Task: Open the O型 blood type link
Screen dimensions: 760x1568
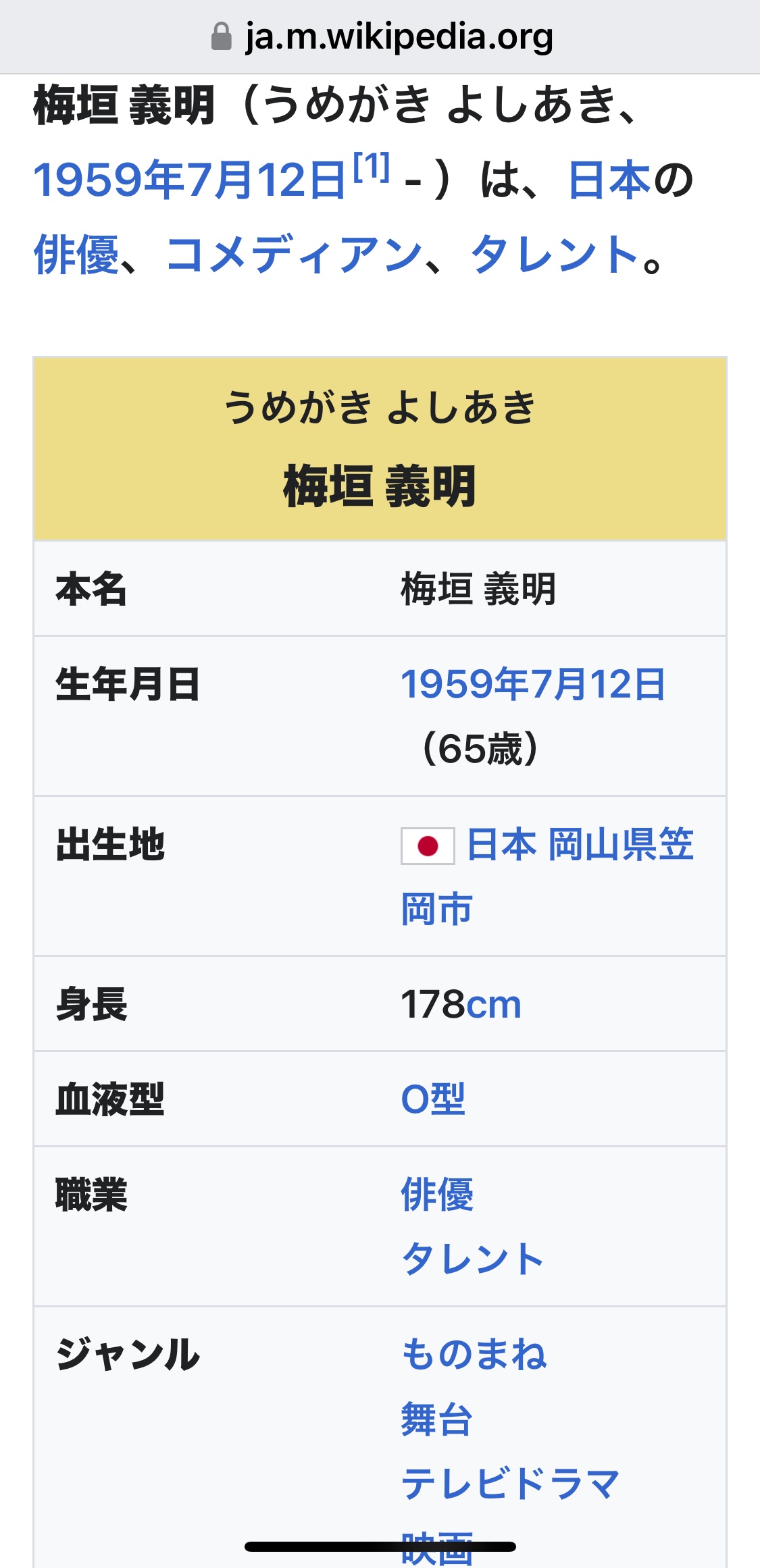Action: click(433, 1099)
